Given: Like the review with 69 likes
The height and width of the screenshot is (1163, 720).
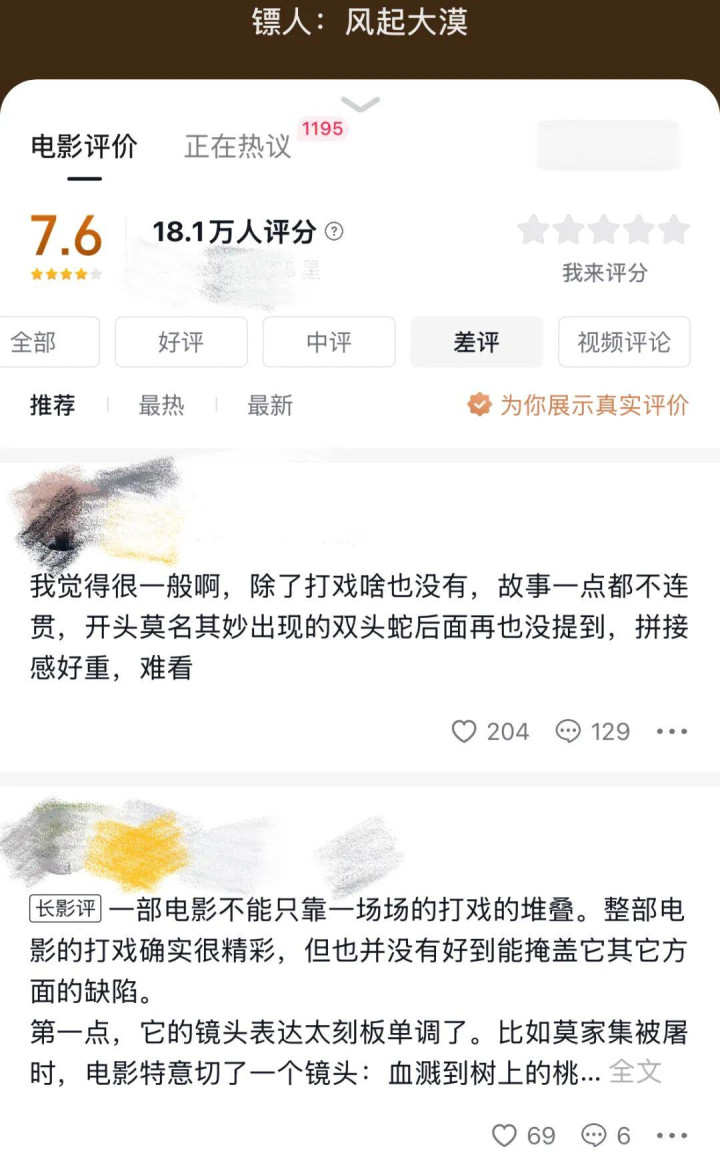Looking at the screenshot, I should click(x=504, y=1135).
